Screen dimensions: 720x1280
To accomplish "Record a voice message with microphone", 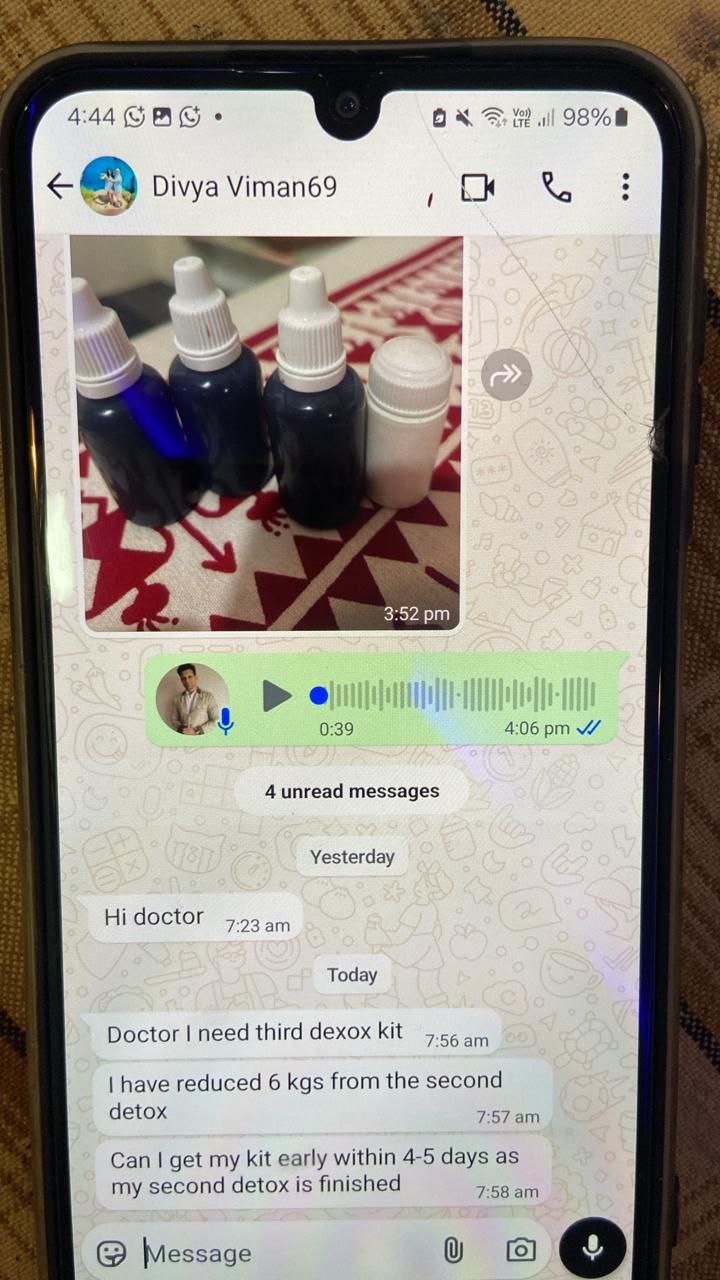I will (x=592, y=1248).
